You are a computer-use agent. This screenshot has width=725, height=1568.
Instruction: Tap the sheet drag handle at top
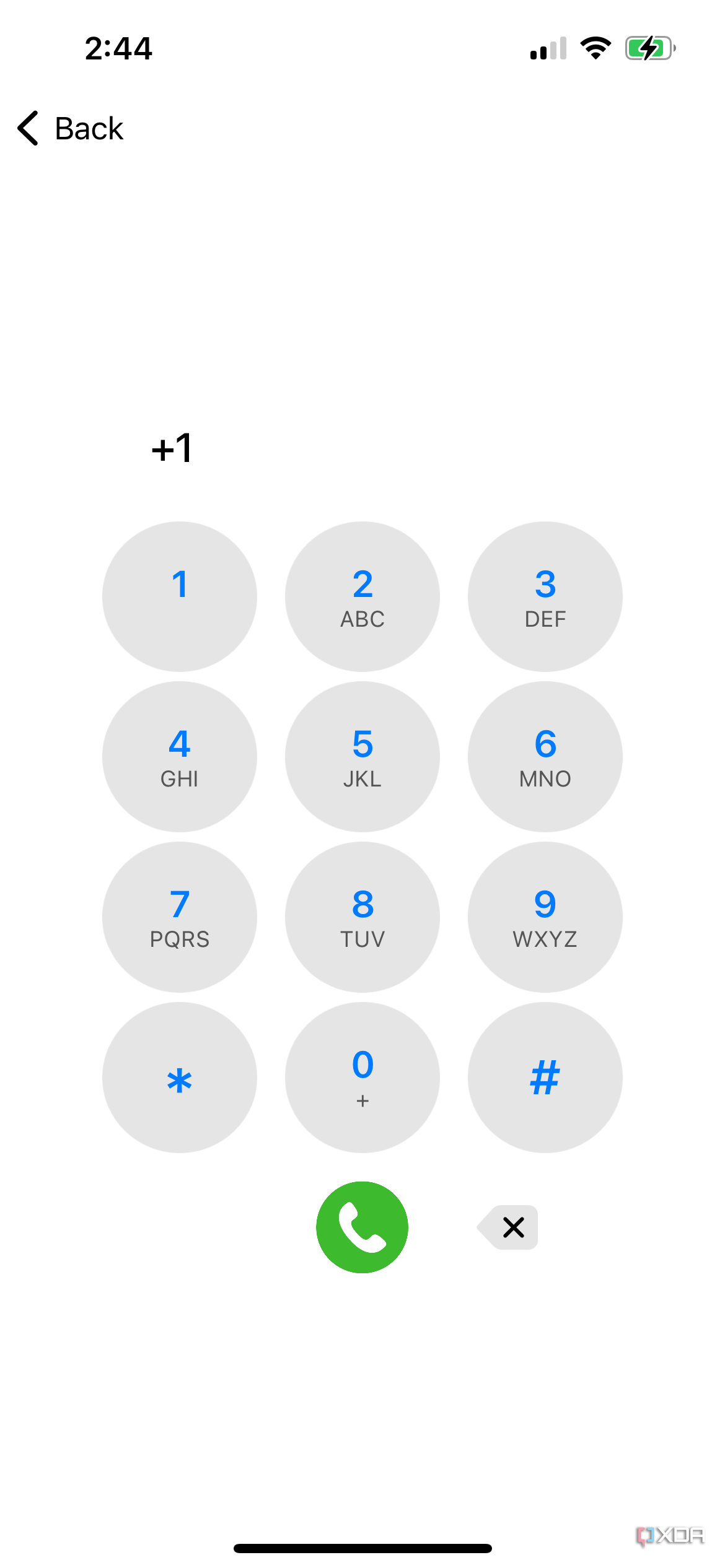coord(362,400)
